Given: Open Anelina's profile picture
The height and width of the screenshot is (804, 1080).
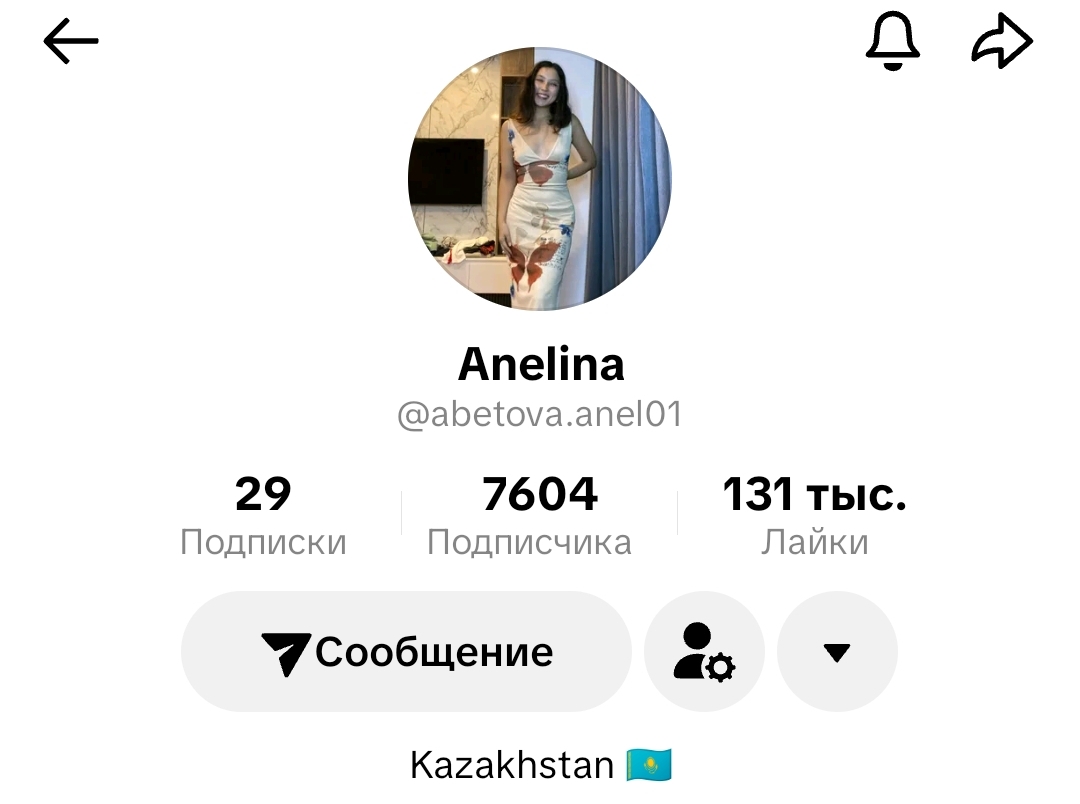Looking at the screenshot, I should [540, 178].
